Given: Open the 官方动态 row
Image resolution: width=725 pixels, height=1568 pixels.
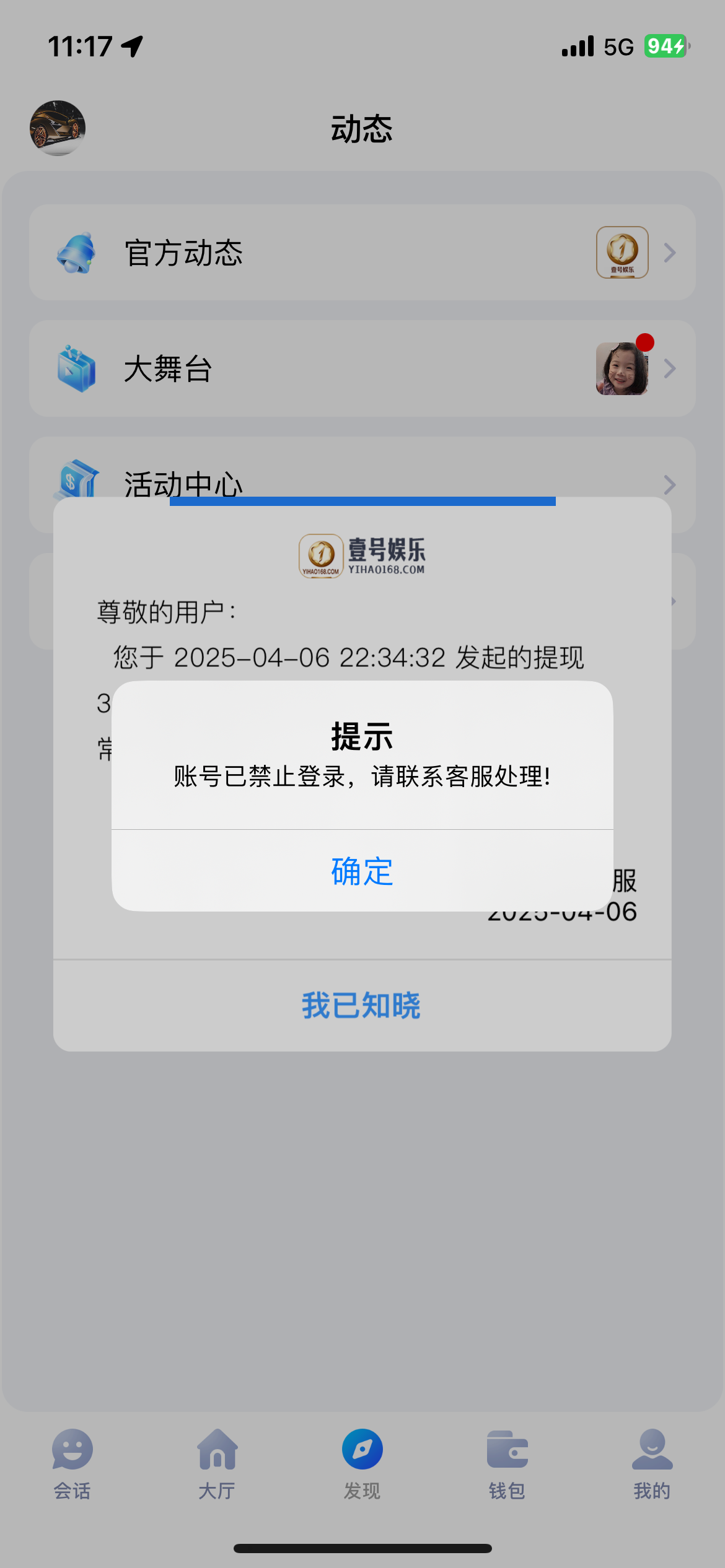Looking at the screenshot, I should point(362,253).
